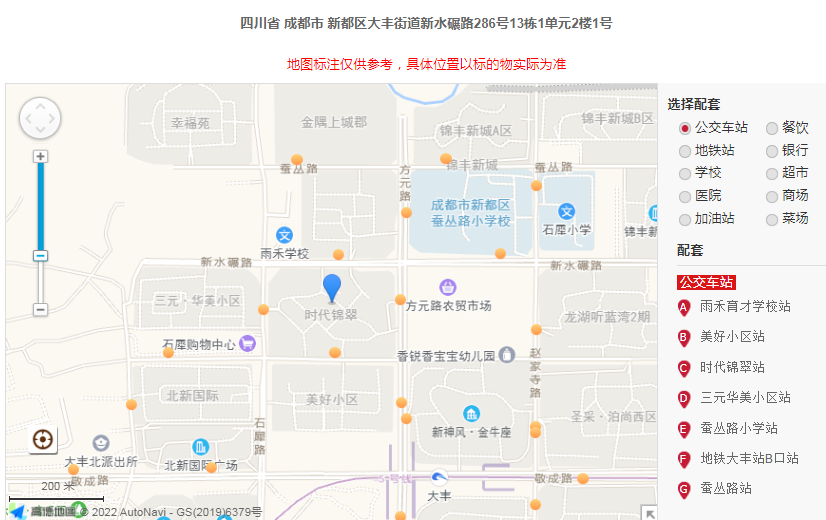Show 三元华美小区站 on the map
This screenshot has height=520, width=826.
point(745,398)
